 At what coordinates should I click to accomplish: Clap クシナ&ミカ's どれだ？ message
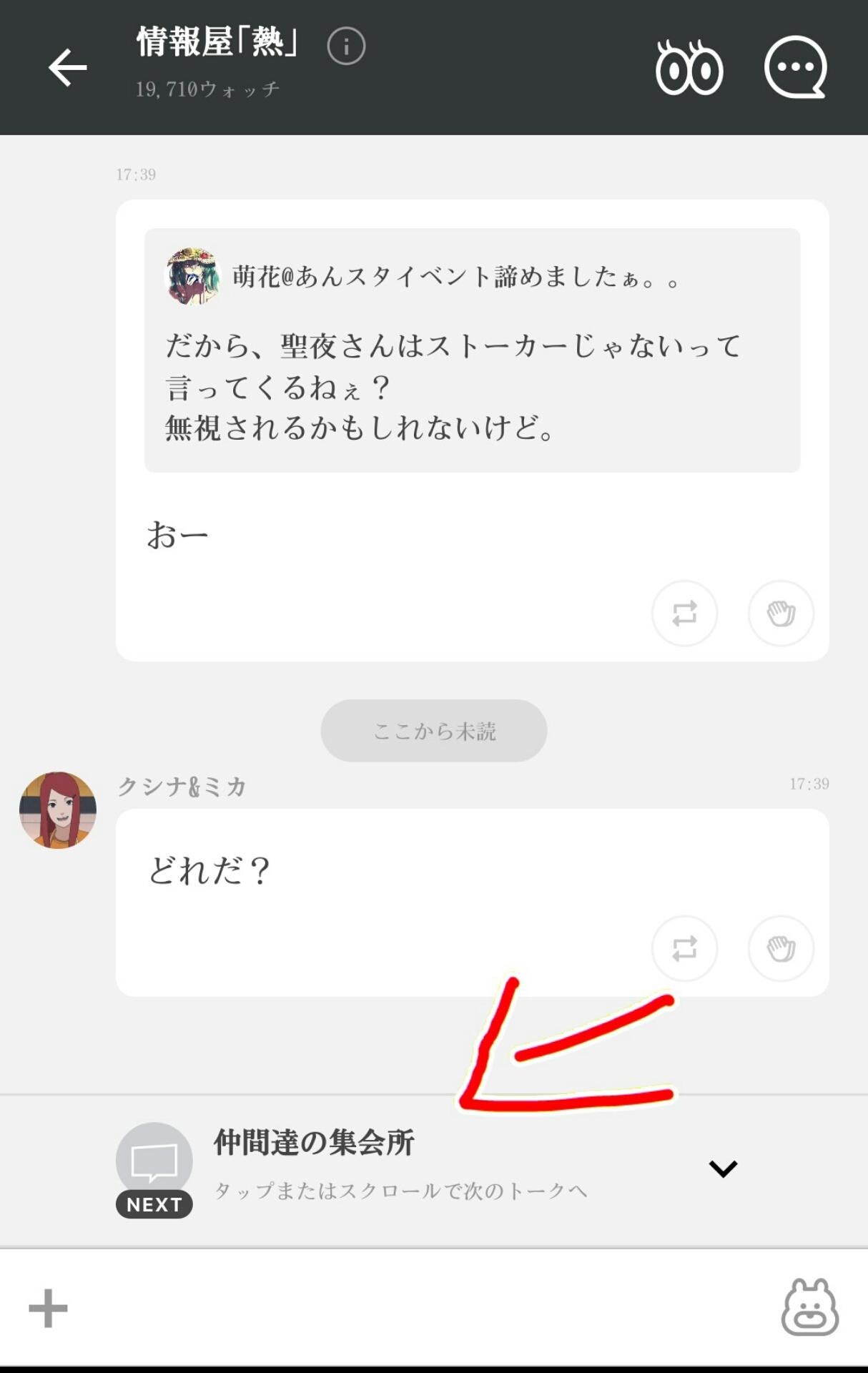[779, 948]
